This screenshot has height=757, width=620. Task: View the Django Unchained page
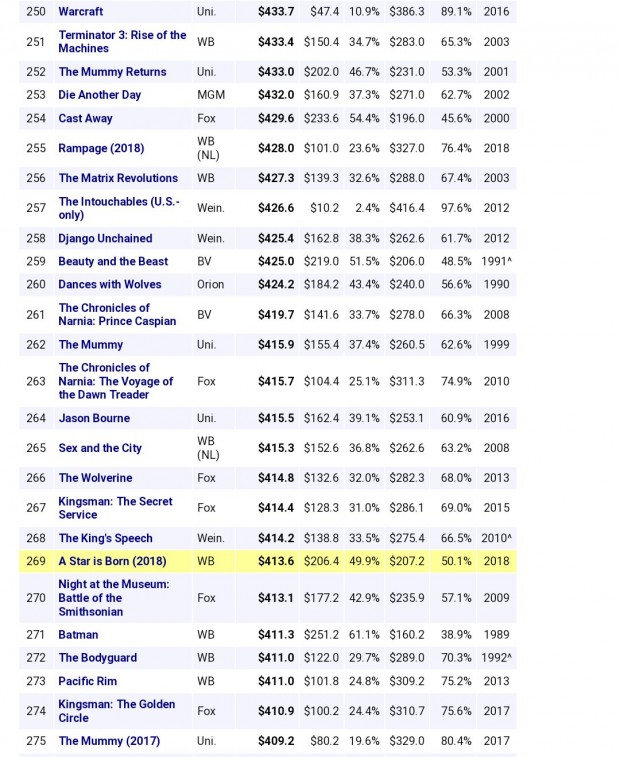pyautogui.click(x=105, y=239)
